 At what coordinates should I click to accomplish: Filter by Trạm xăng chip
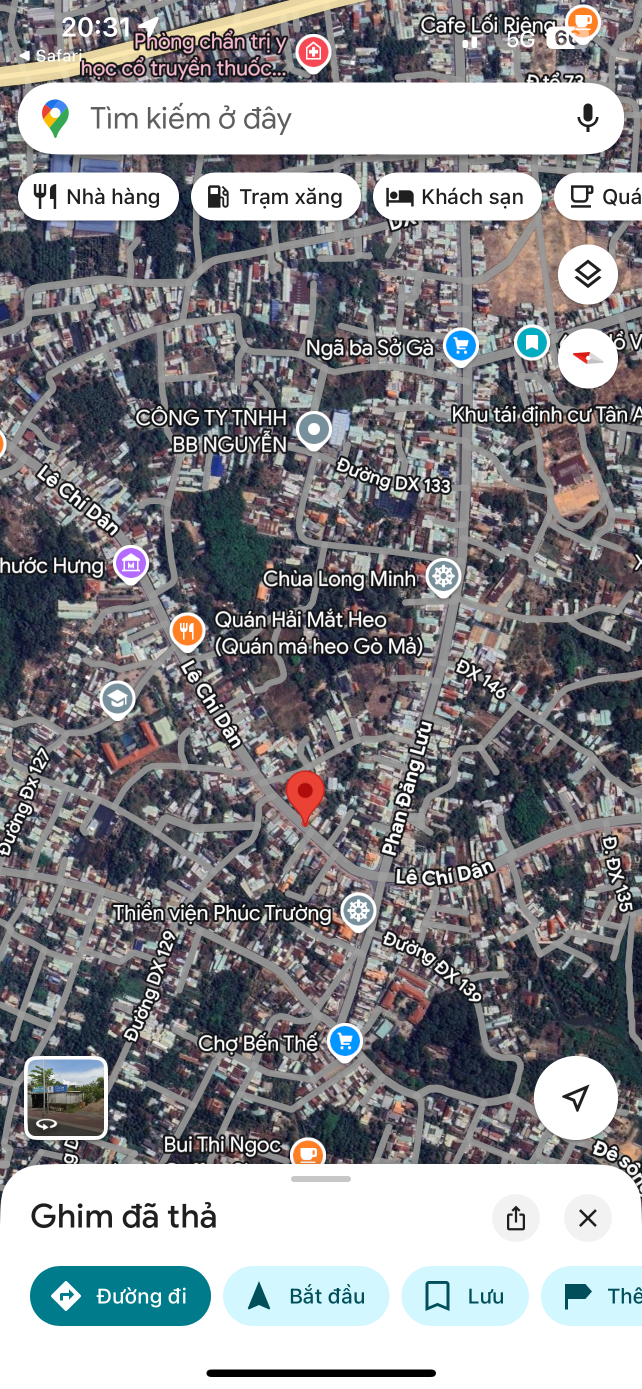click(275, 197)
